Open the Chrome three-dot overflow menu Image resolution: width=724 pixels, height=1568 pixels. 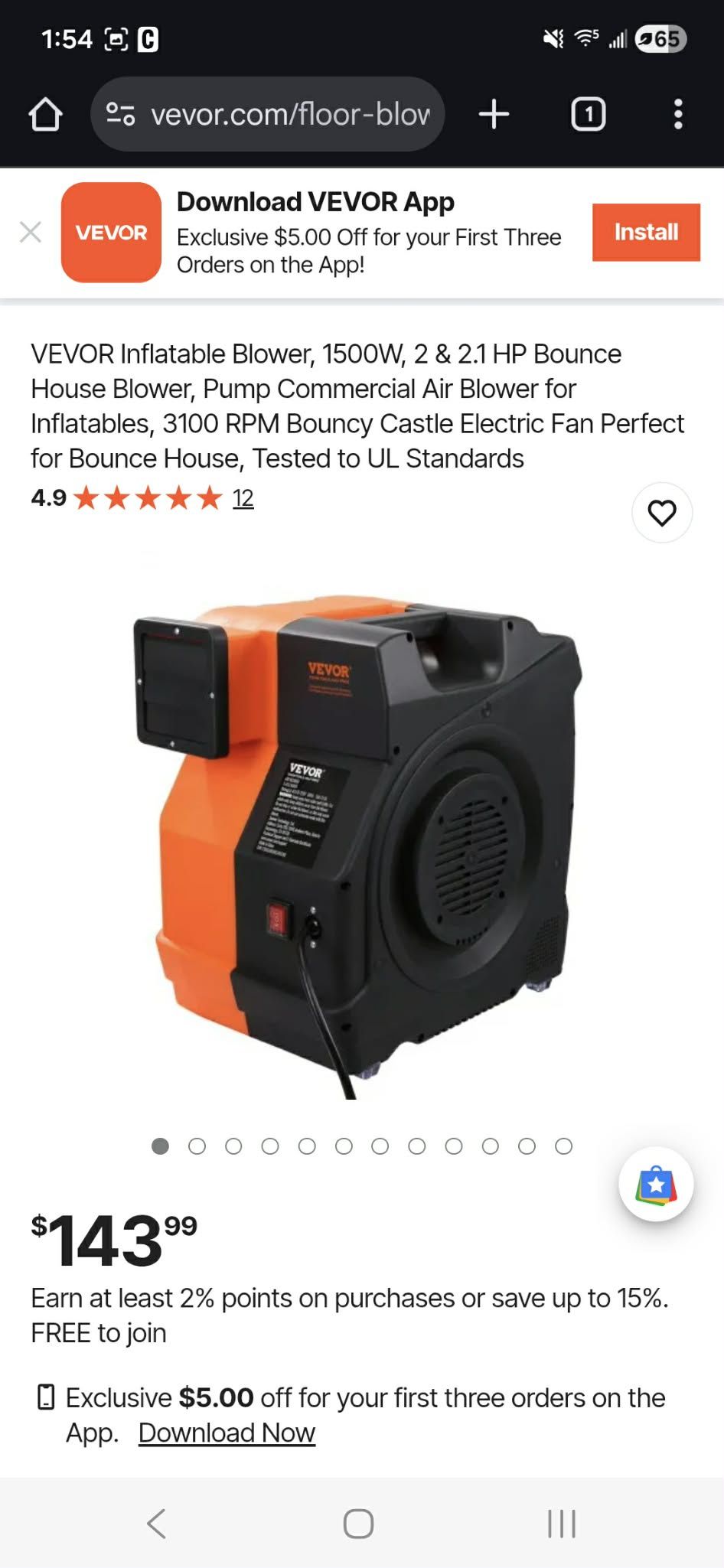(x=678, y=114)
